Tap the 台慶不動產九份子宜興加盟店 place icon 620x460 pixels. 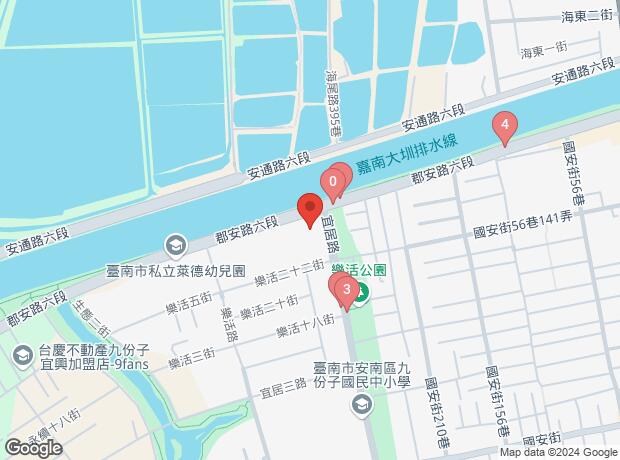pos(23,357)
